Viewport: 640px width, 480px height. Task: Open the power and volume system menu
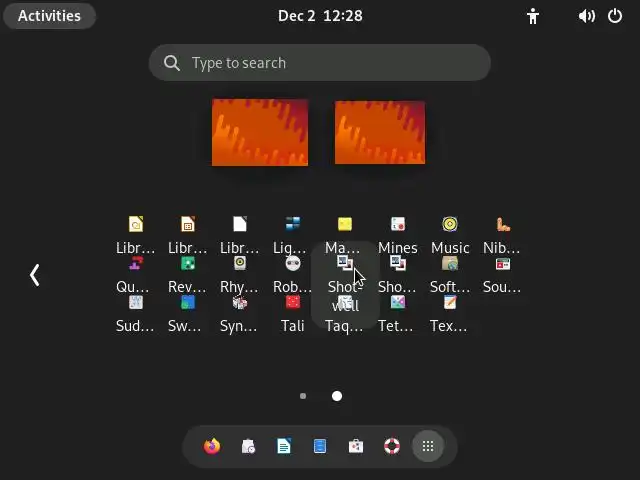pyautogui.click(x=600, y=15)
